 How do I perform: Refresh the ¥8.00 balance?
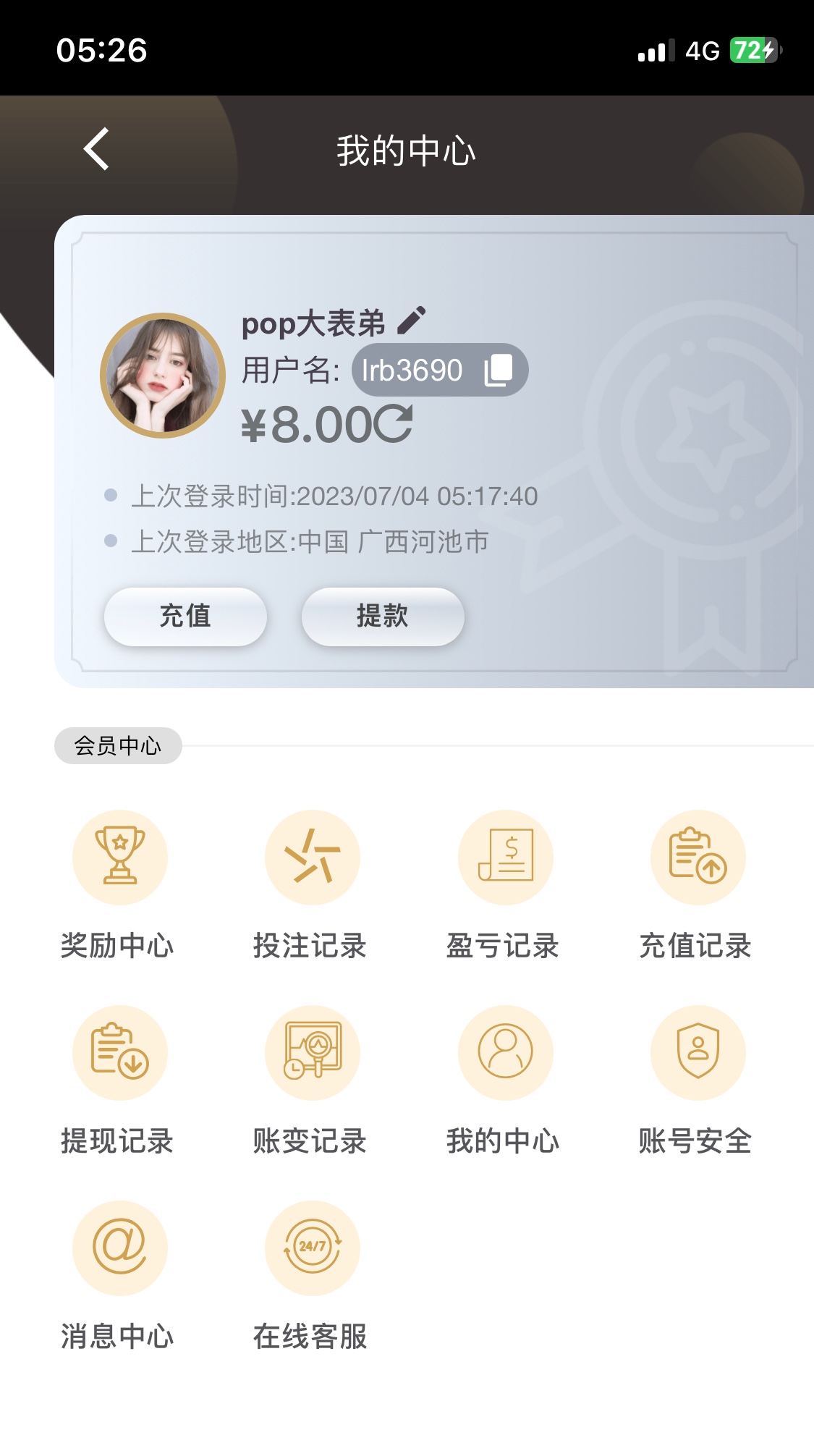click(394, 424)
